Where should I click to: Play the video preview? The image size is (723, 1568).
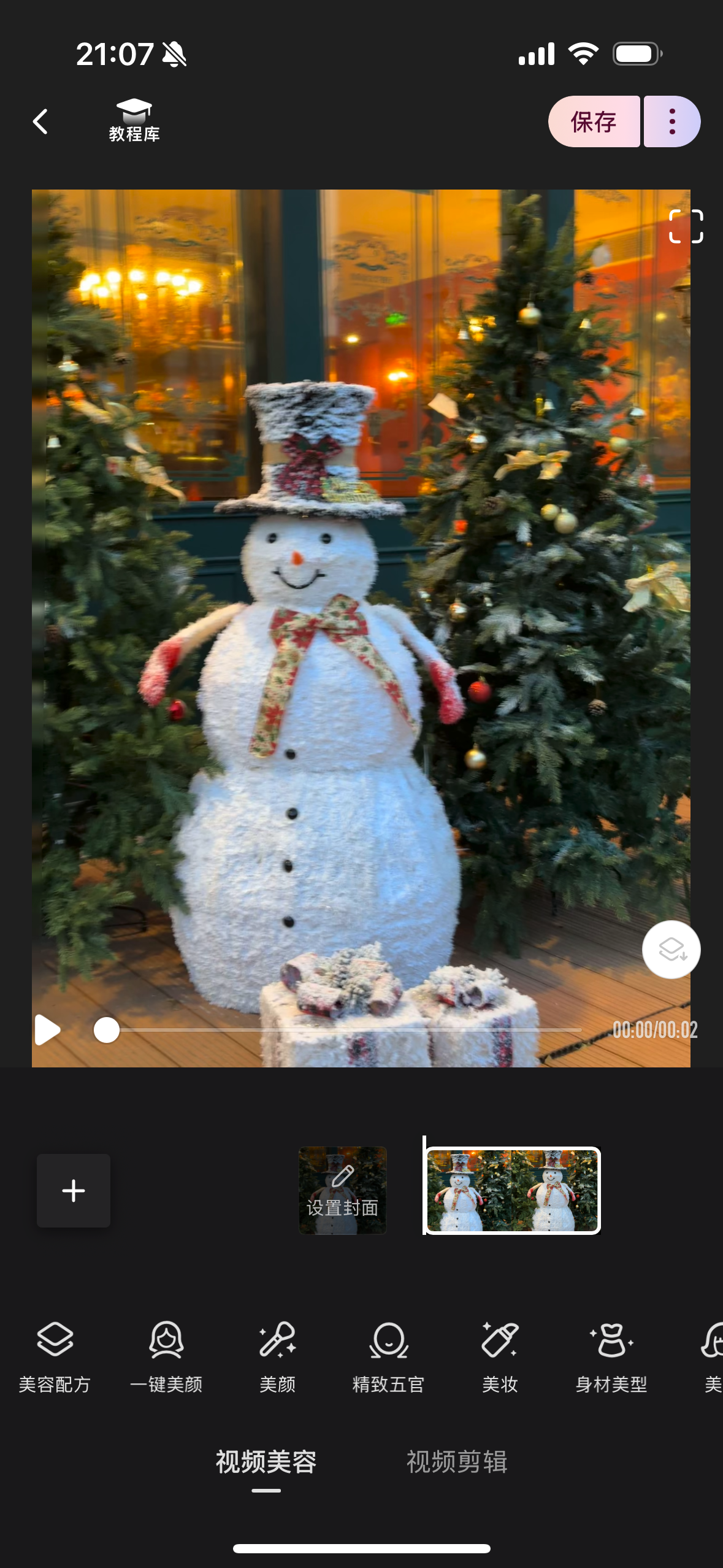click(x=48, y=1029)
